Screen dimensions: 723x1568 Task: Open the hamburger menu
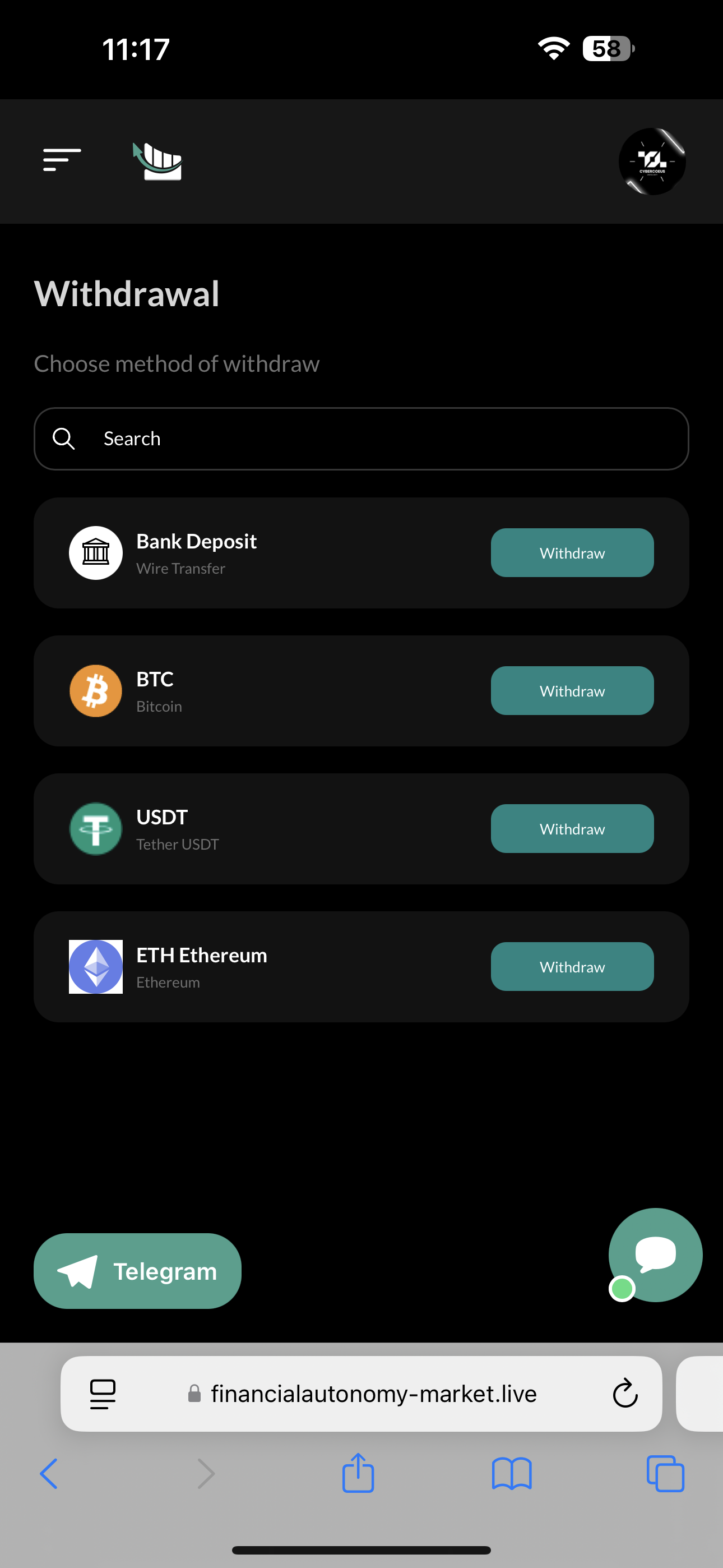pyautogui.click(x=62, y=160)
